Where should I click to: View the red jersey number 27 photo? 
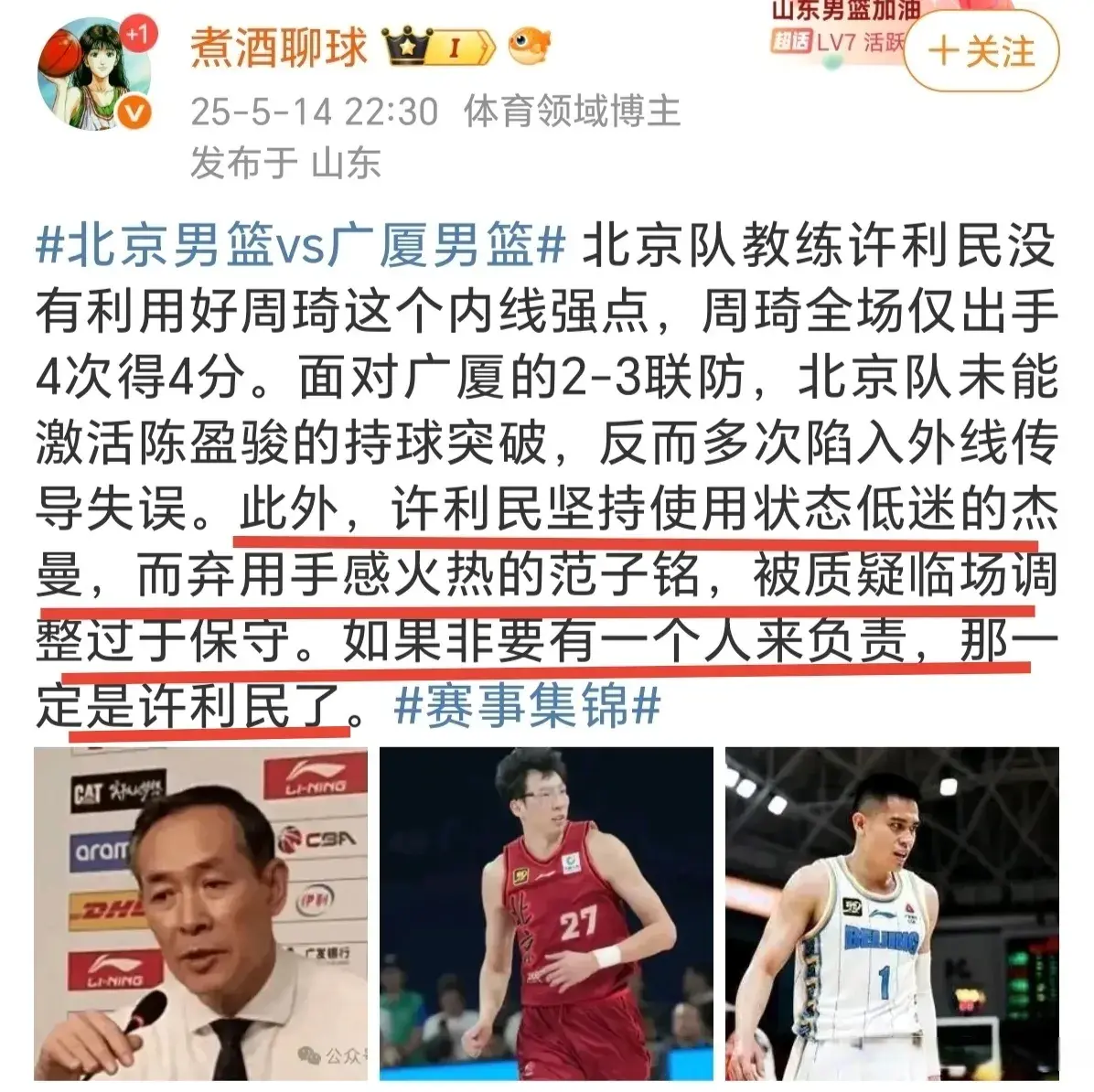[x=546, y=913]
